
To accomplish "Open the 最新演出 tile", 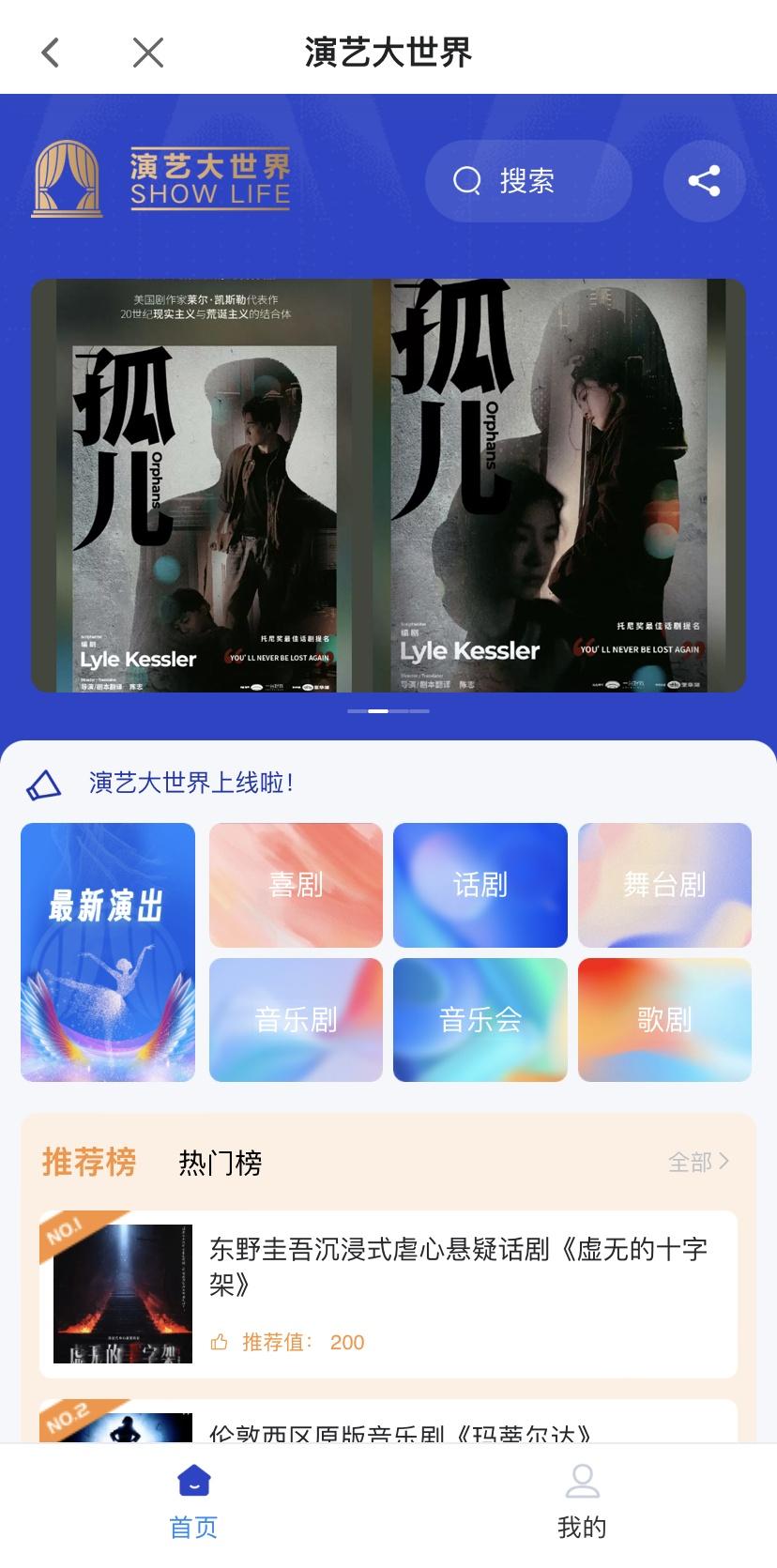I will 108,951.
